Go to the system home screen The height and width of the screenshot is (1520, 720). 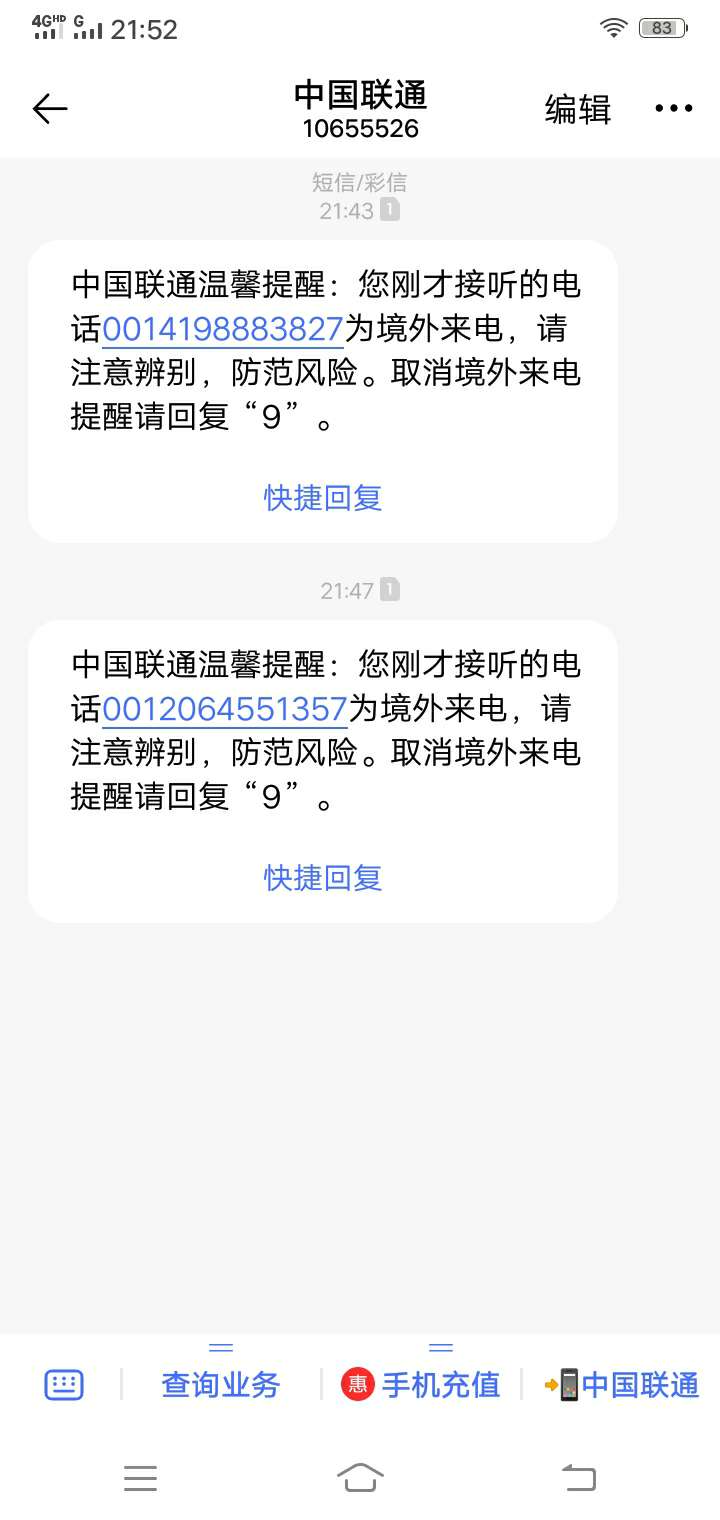(x=360, y=1477)
